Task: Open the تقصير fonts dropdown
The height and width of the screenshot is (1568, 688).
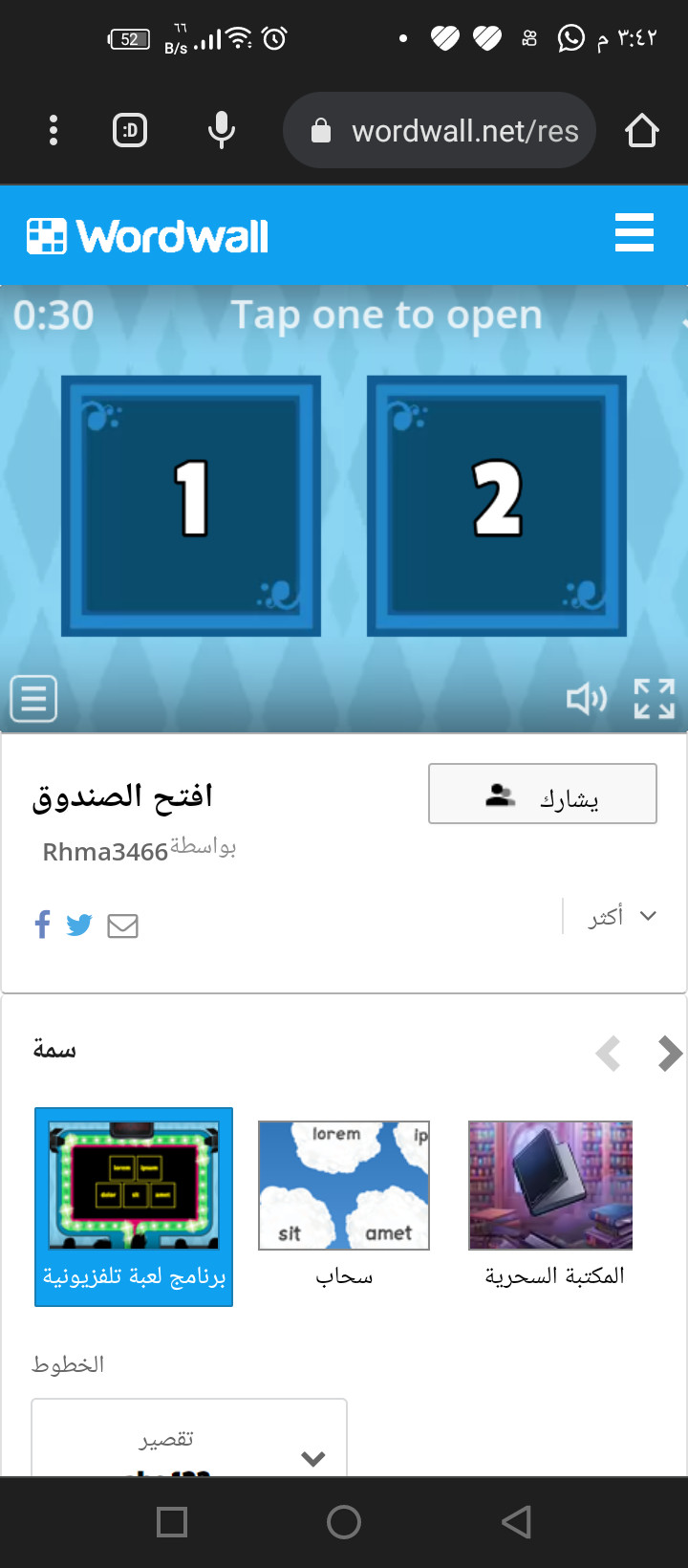Action: 189,1444
